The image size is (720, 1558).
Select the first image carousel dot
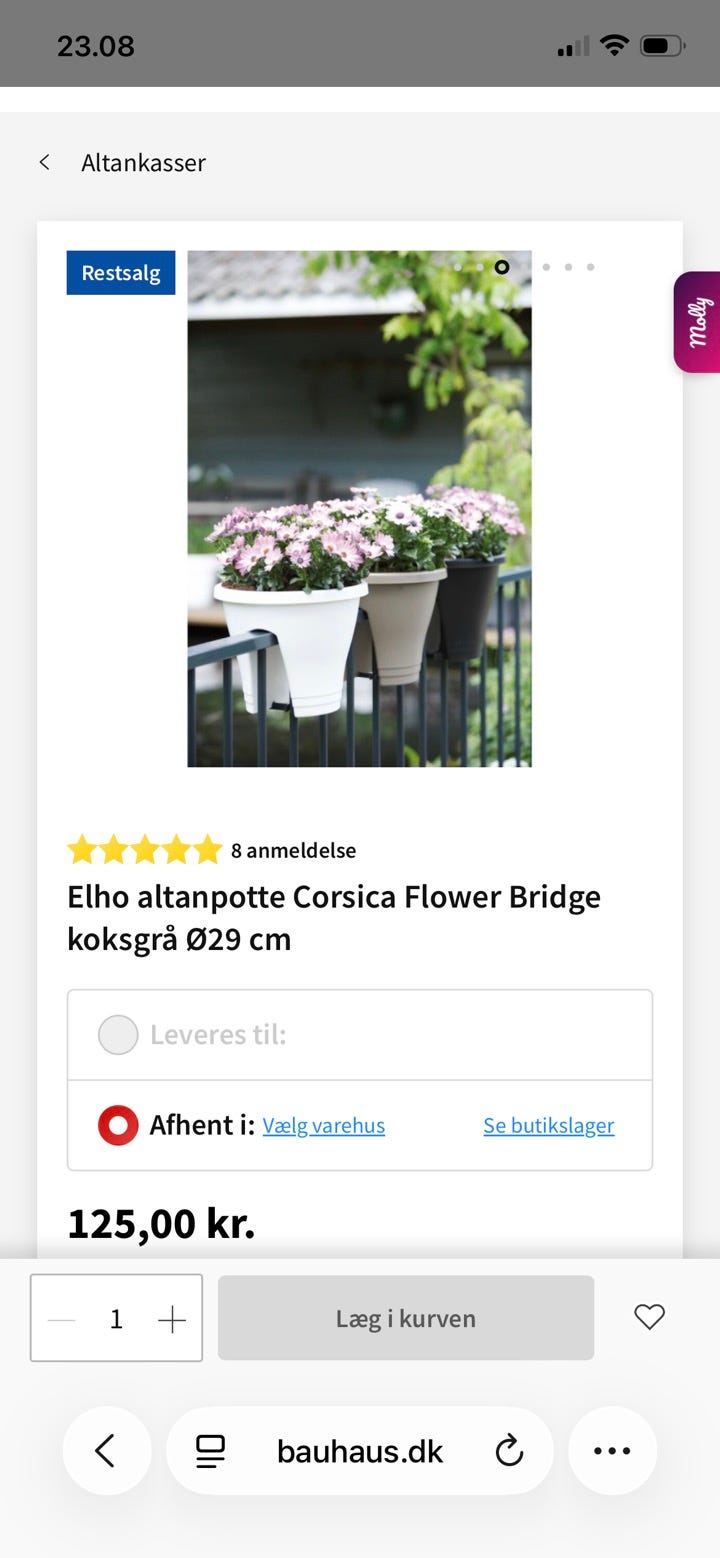457,267
